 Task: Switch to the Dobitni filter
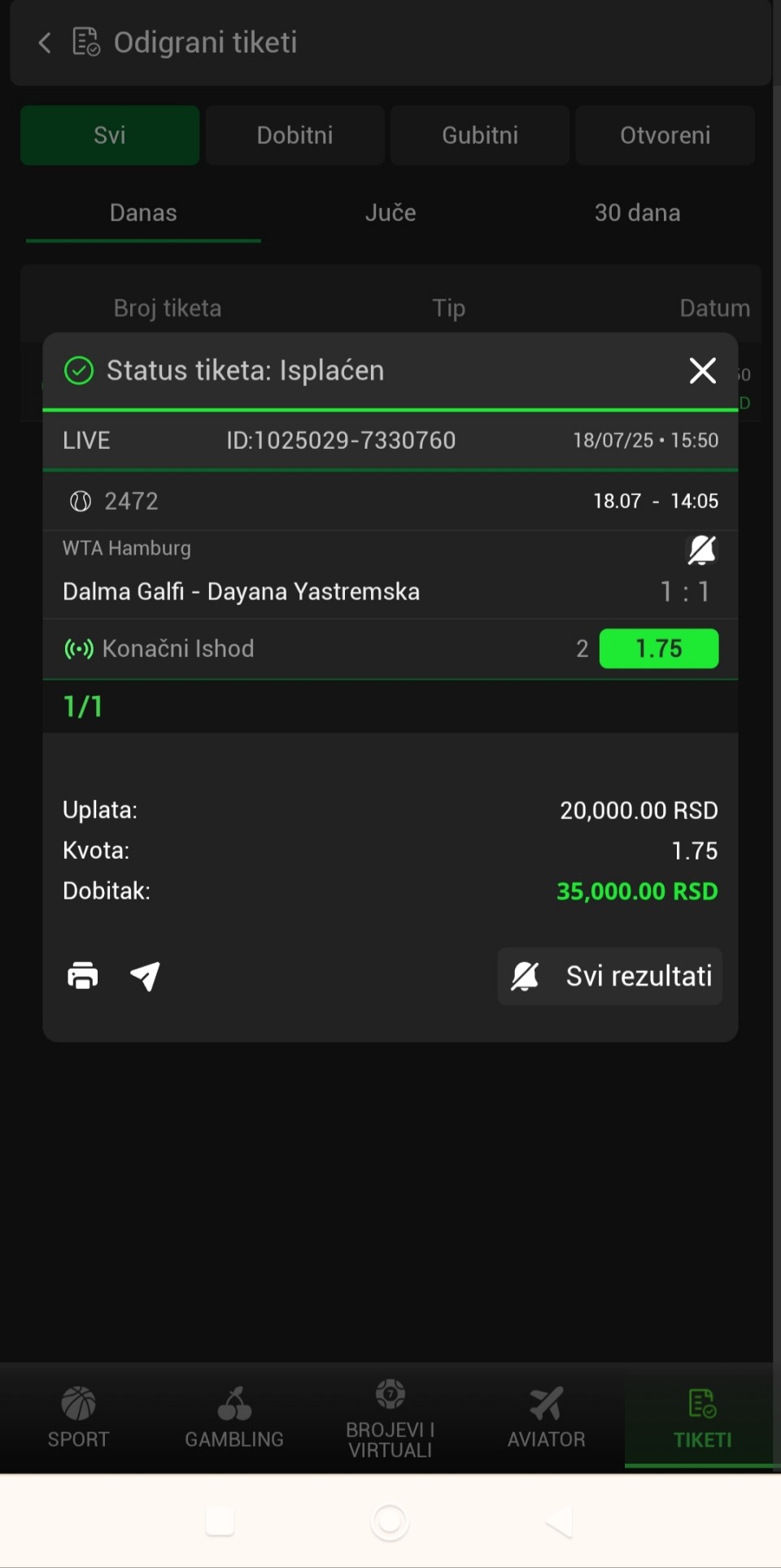pyautogui.click(x=295, y=135)
